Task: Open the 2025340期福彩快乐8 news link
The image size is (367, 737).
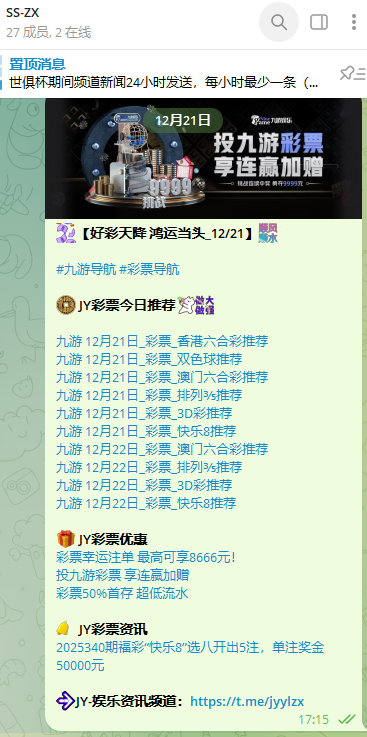Action: pyautogui.click(x=190, y=657)
